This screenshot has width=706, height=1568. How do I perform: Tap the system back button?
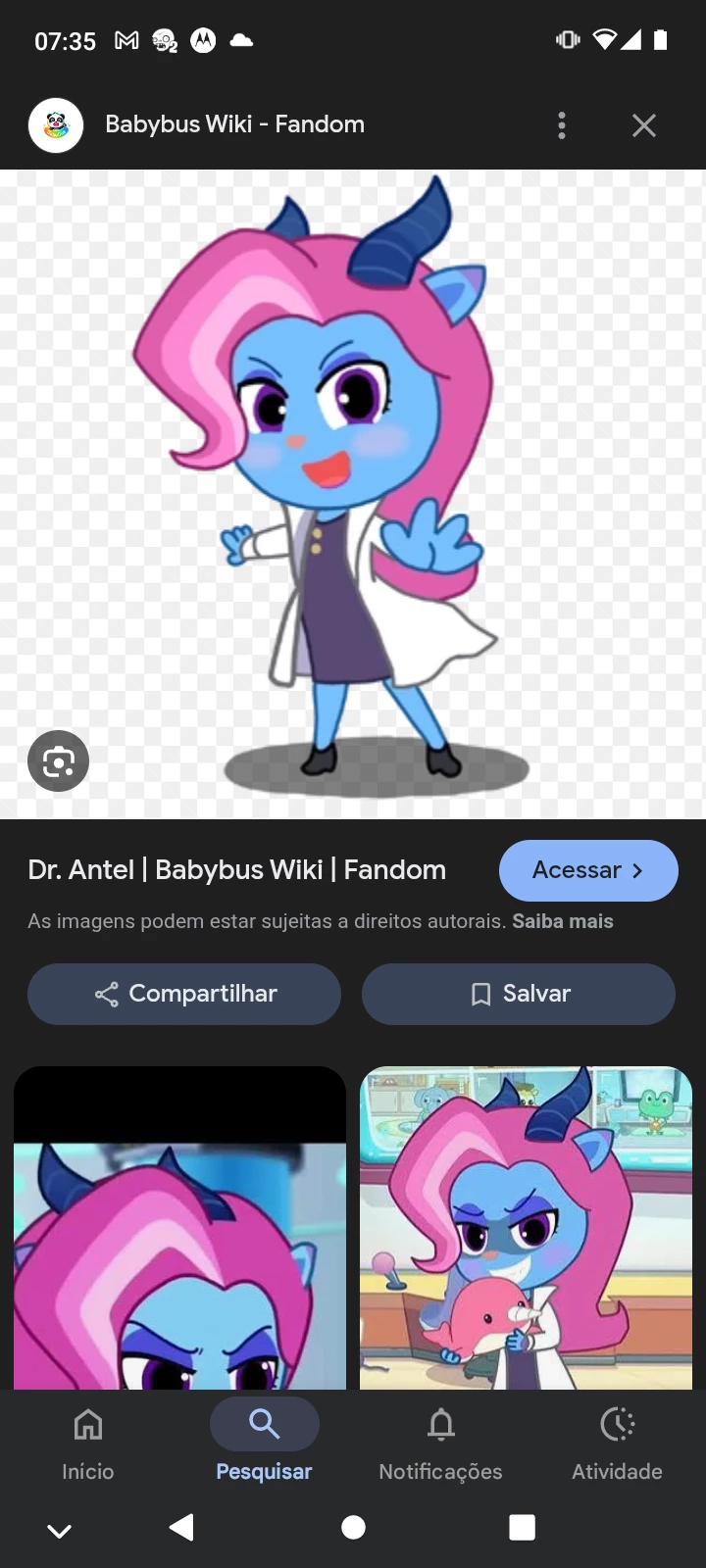point(181,1528)
